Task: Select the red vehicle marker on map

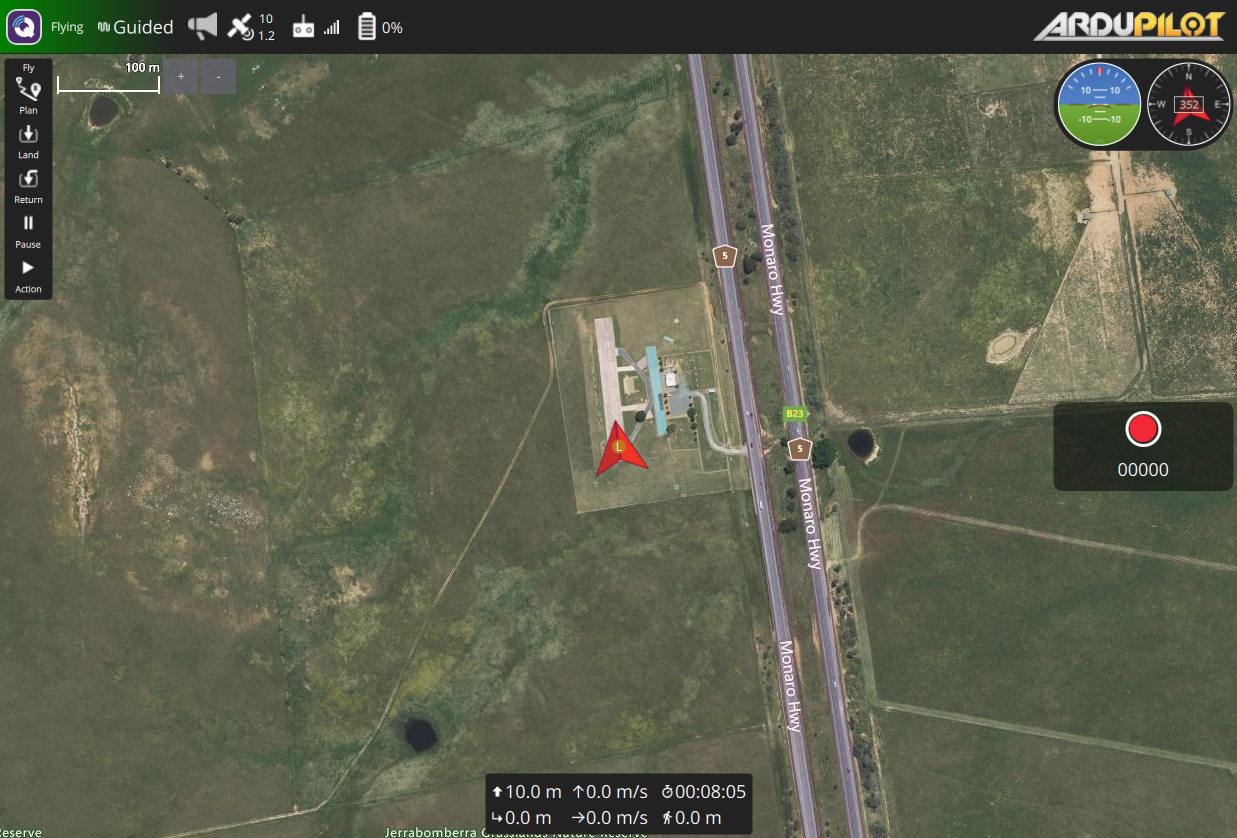Action: click(x=620, y=451)
